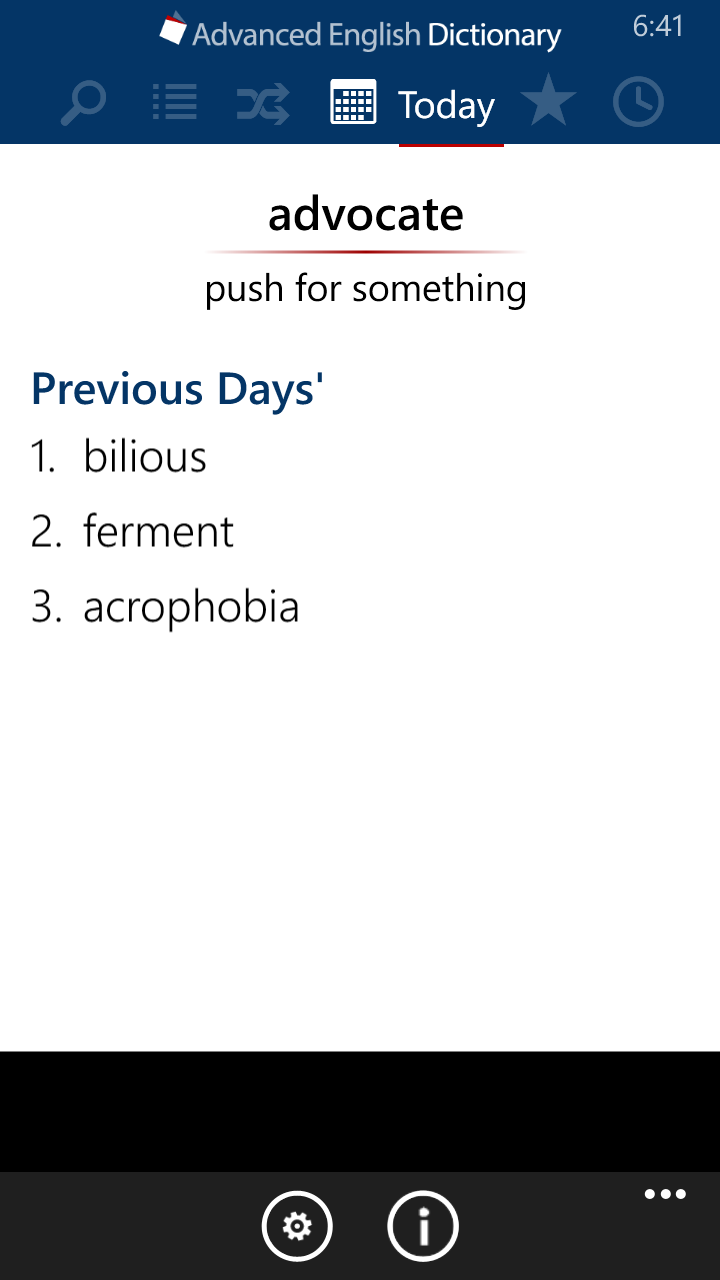Select the Today calendar tab
Viewport: 720px width, 1280px height.
[413, 103]
